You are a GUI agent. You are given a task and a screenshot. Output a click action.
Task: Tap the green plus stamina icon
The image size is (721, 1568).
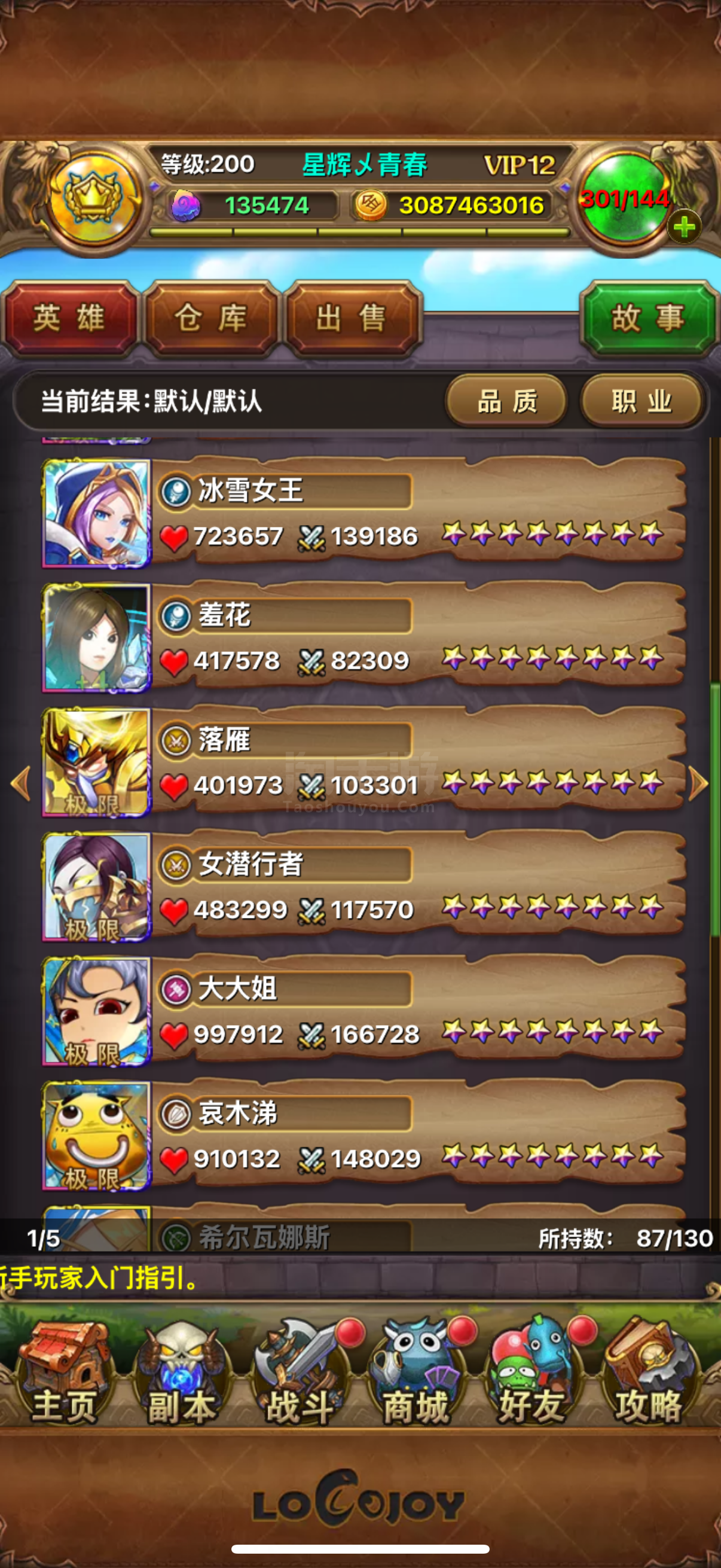click(x=685, y=227)
